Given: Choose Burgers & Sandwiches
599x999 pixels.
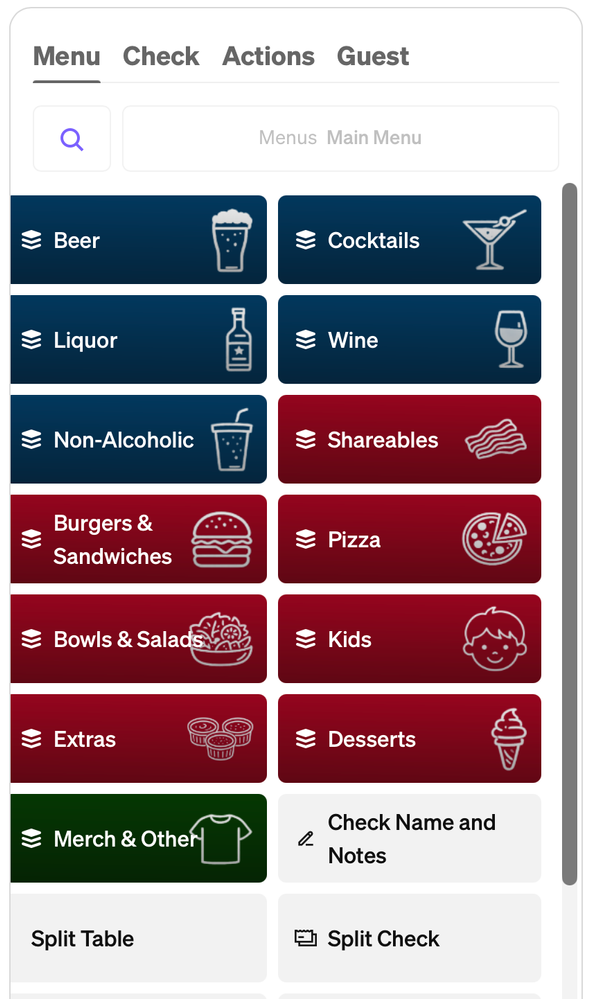Looking at the screenshot, I should 138,539.
